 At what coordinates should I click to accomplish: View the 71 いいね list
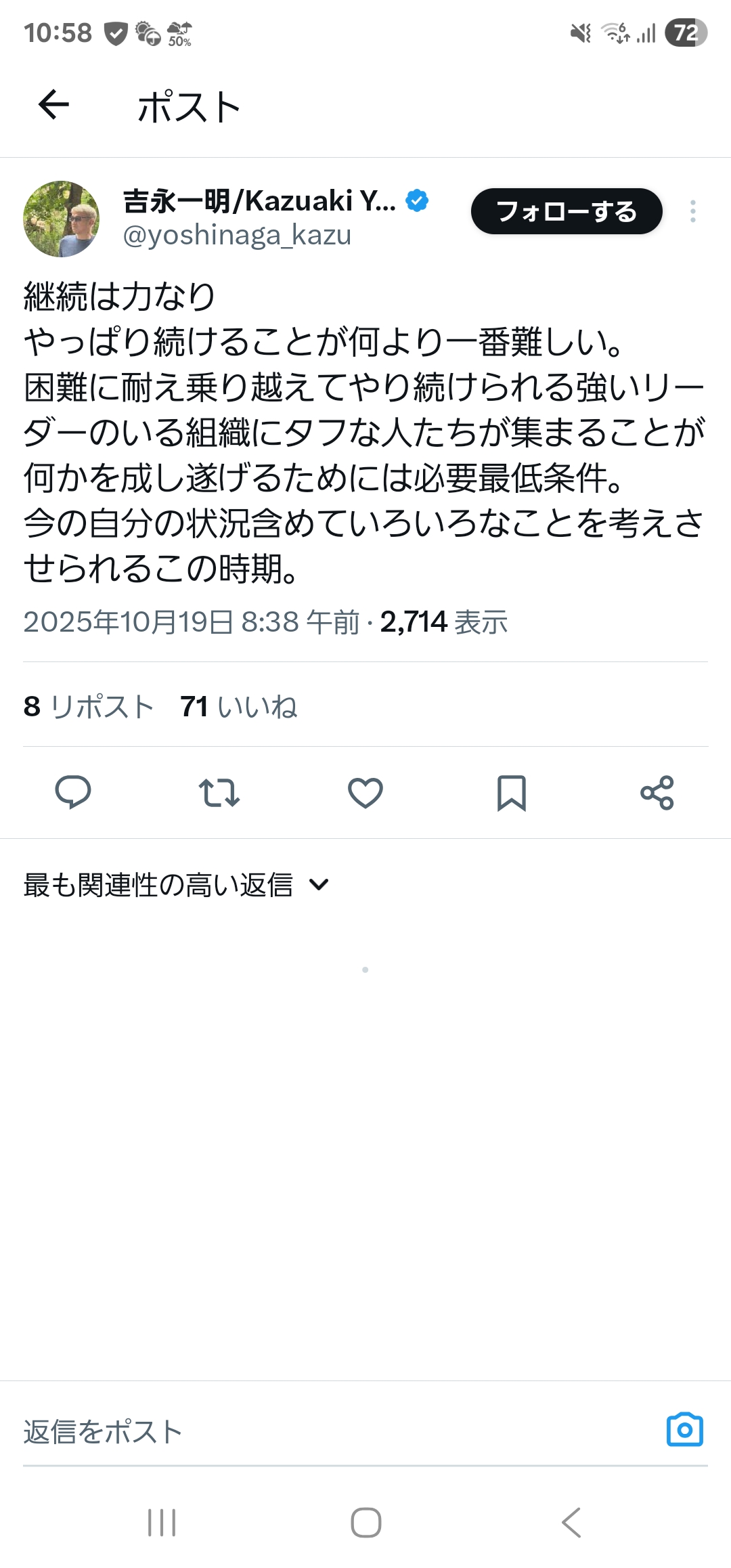point(238,706)
